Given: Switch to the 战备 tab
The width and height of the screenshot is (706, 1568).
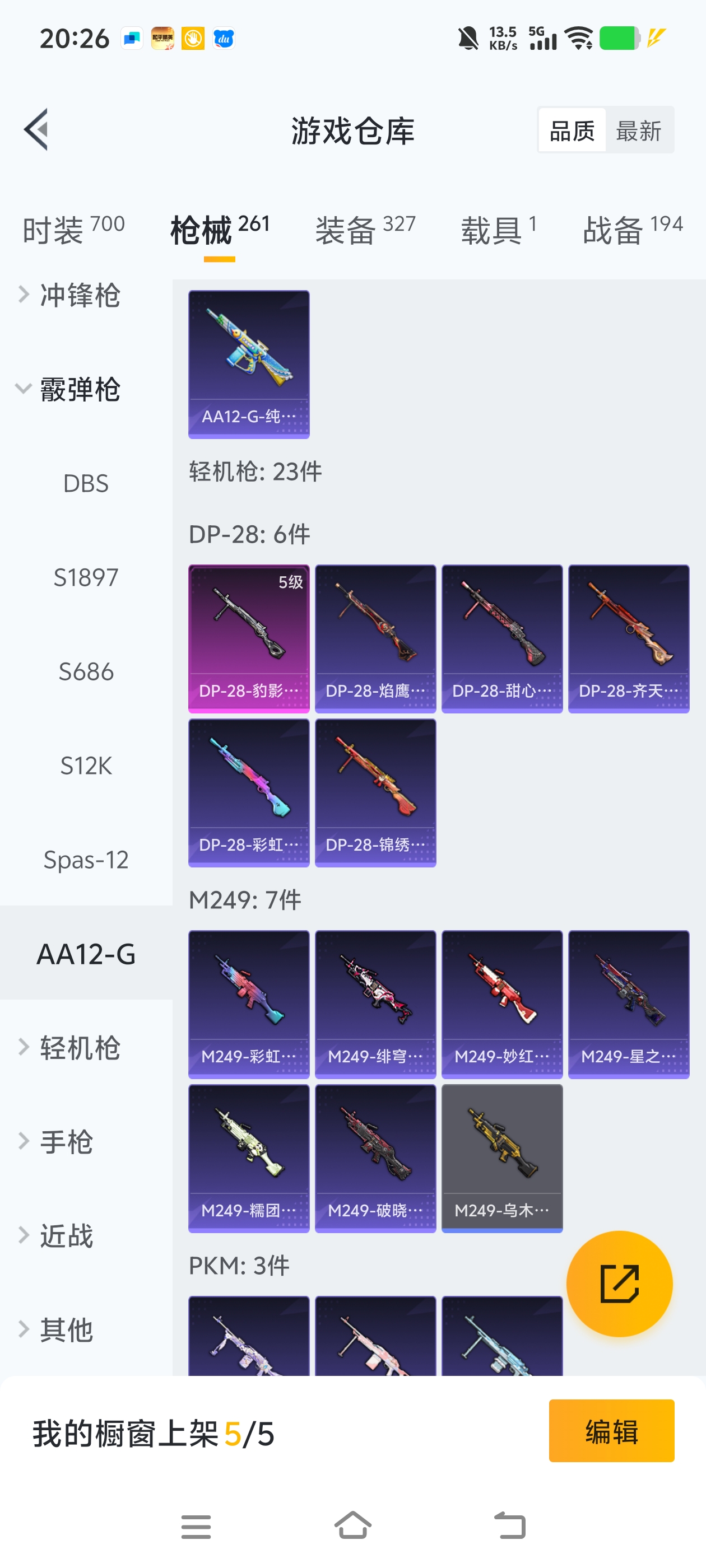Looking at the screenshot, I should click(632, 230).
